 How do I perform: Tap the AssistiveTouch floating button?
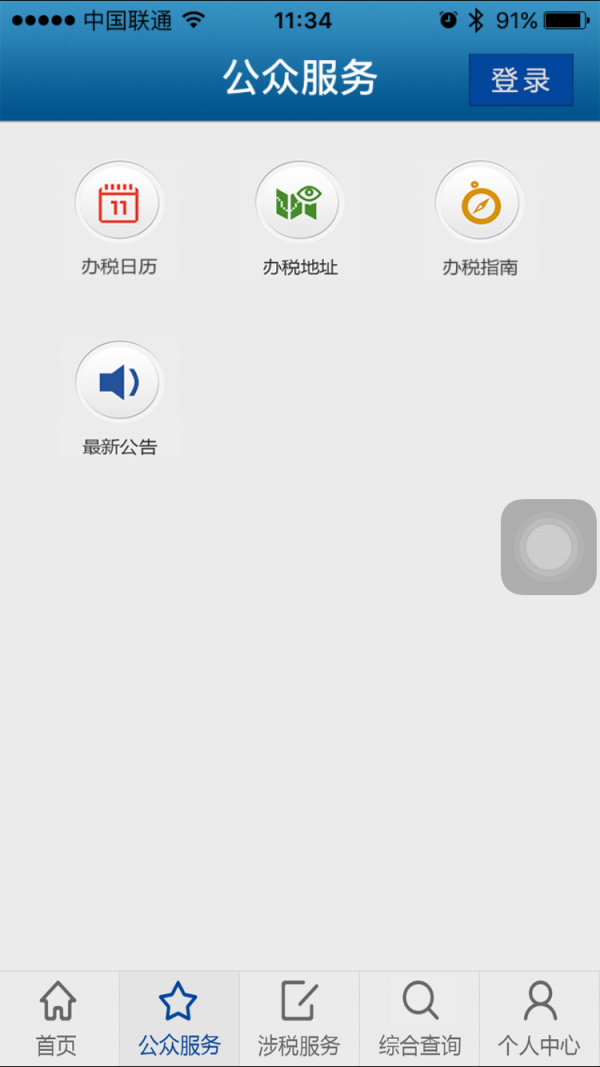pos(548,546)
